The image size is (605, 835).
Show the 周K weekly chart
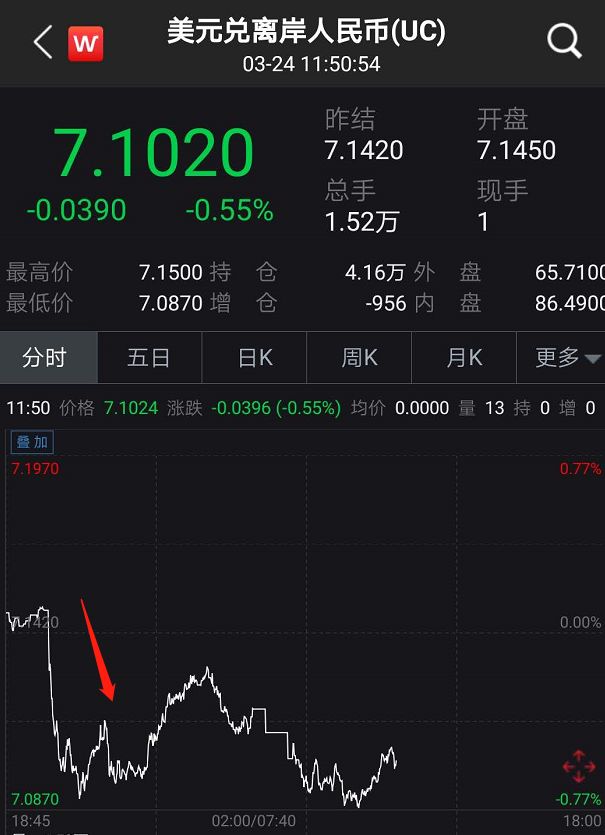[359, 357]
